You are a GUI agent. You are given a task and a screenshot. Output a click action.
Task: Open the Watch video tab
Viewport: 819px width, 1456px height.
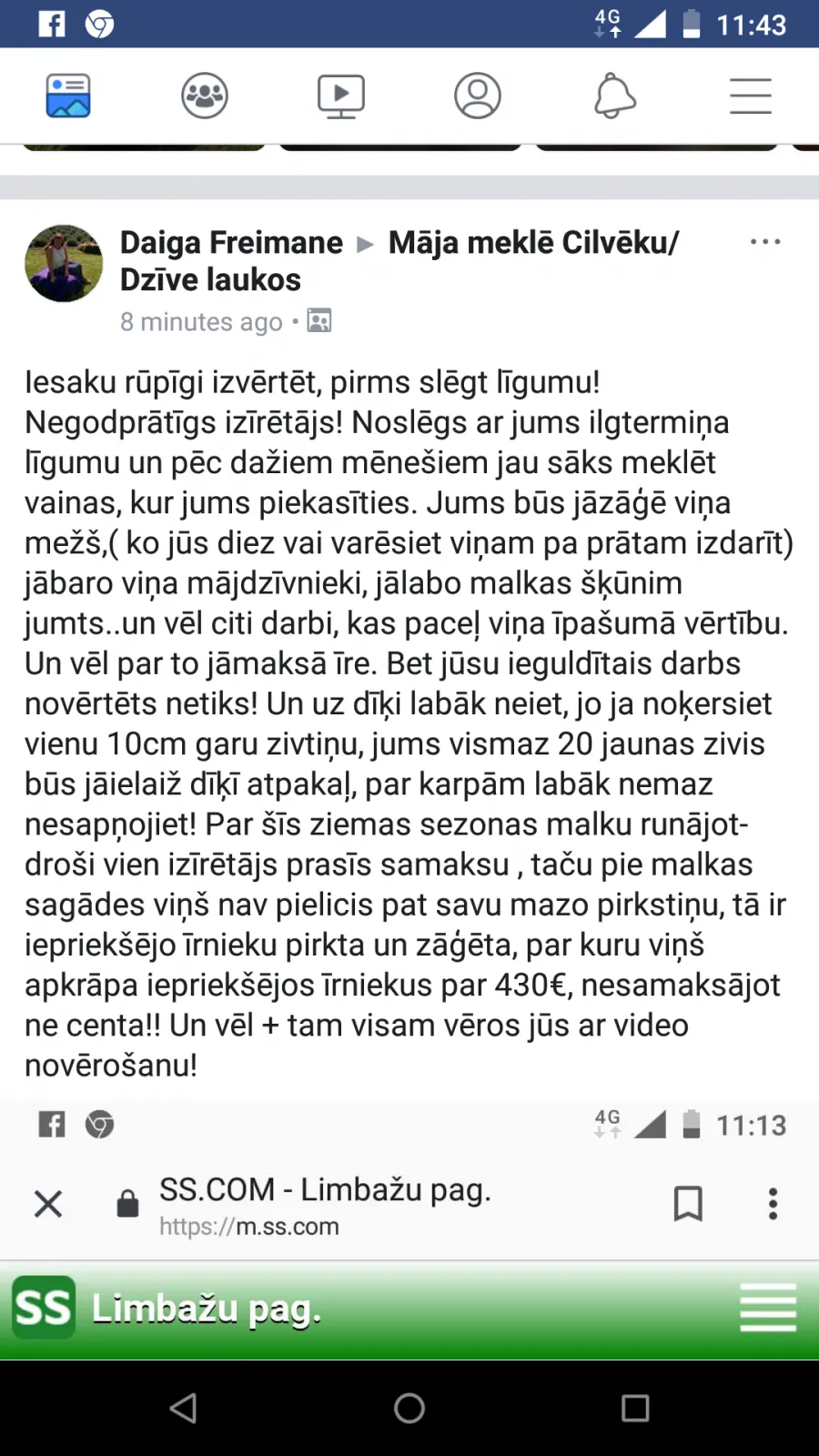pos(341,96)
